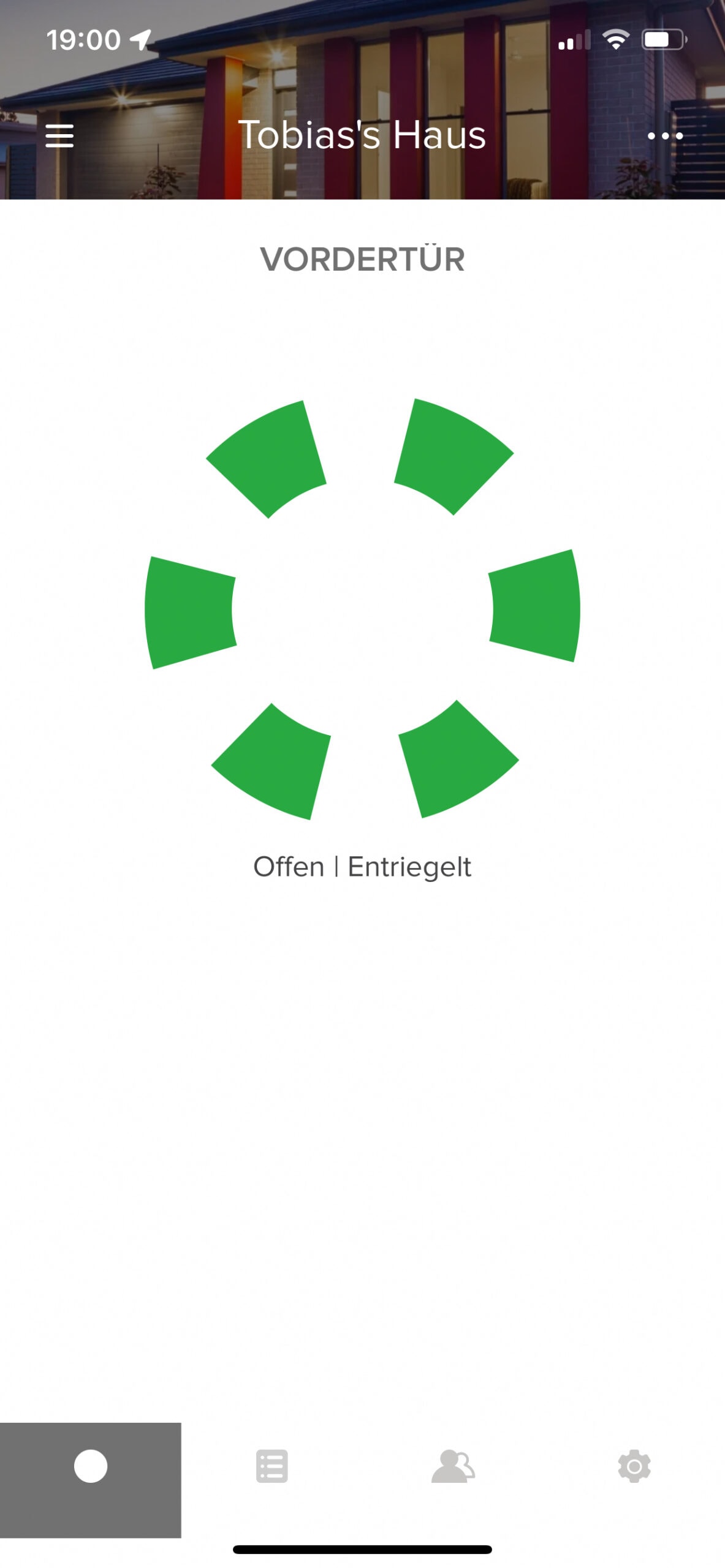Open the hamburger side menu

coord(59,135)
